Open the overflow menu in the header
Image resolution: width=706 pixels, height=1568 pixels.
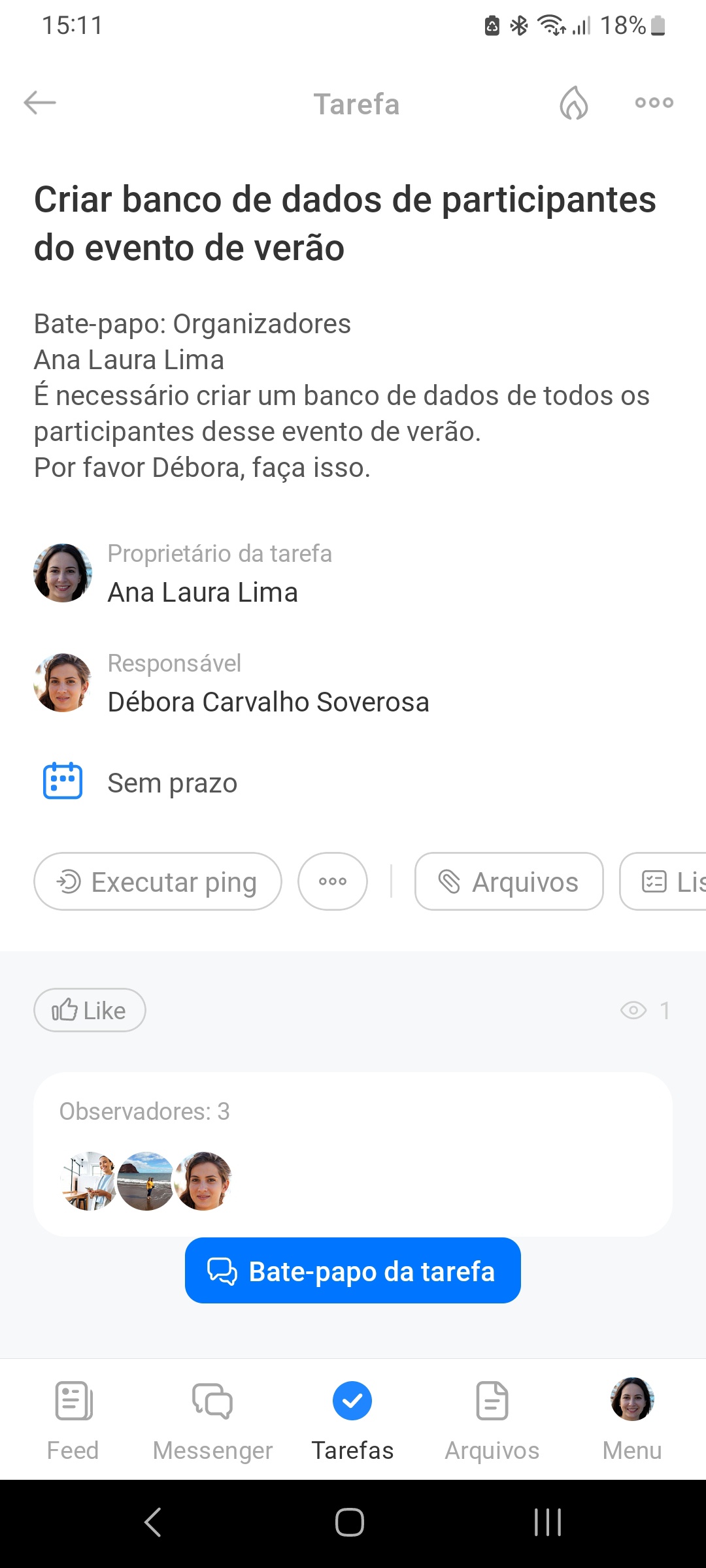tap(654, 103)
